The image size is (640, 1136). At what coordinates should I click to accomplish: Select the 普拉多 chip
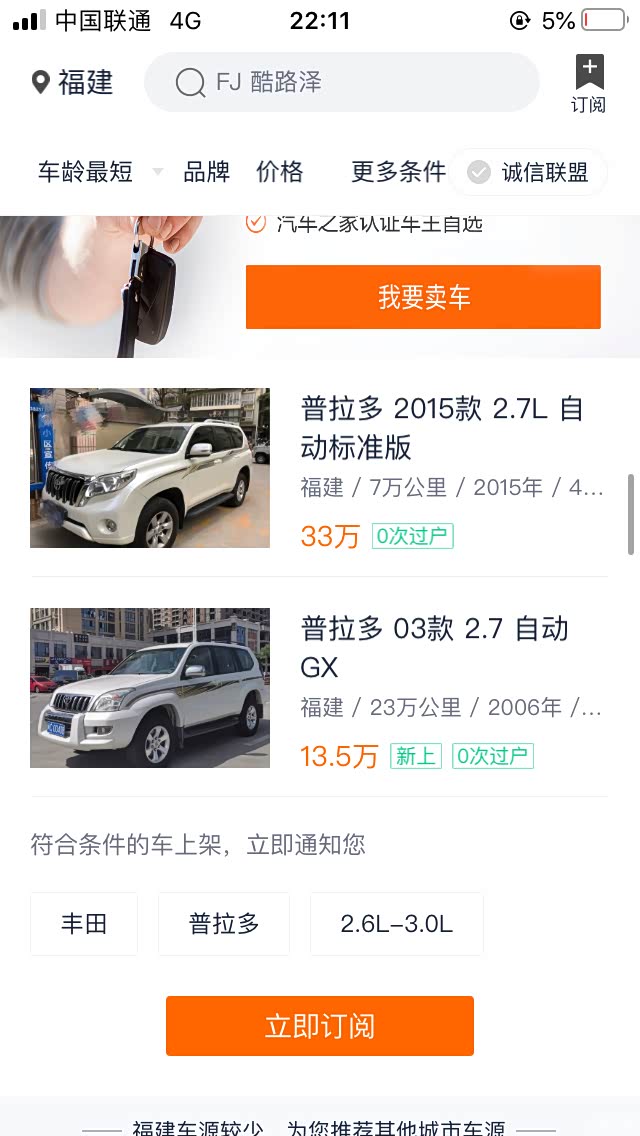tap(224, 924)
